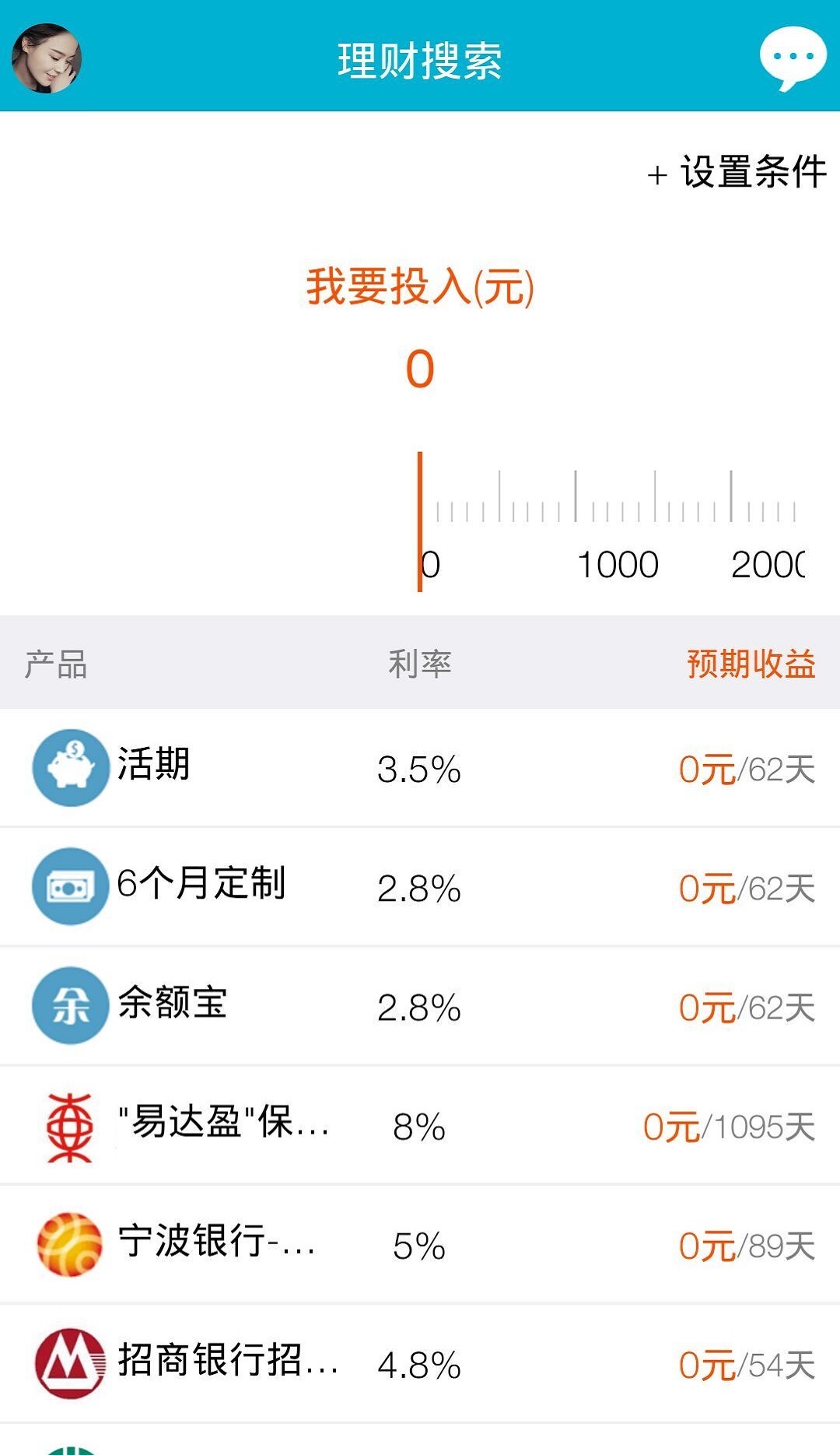
Task: Sort by 利率 column
Action: coord(419,664)
